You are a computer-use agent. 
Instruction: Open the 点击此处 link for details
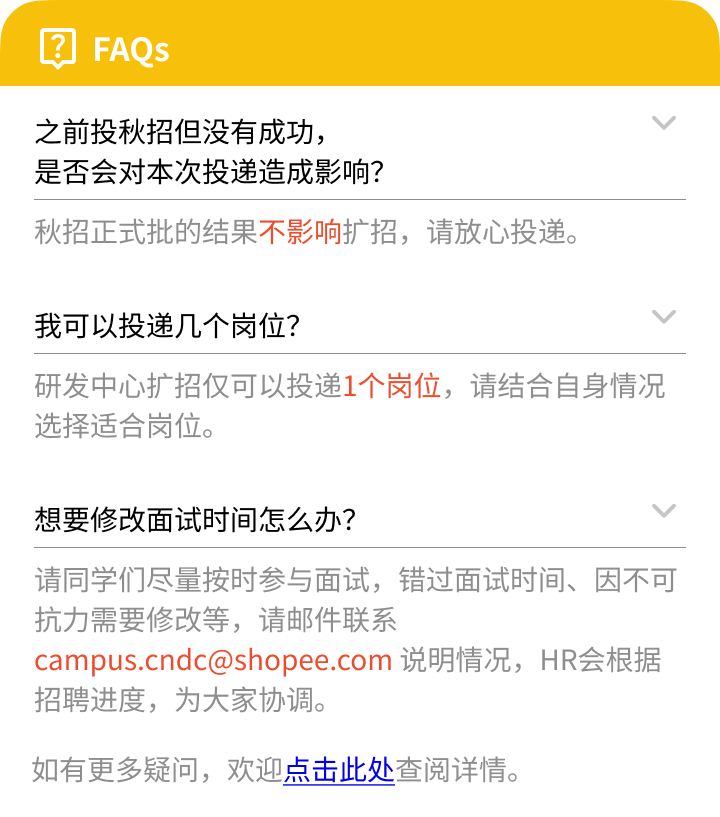(x=339, y=771)
